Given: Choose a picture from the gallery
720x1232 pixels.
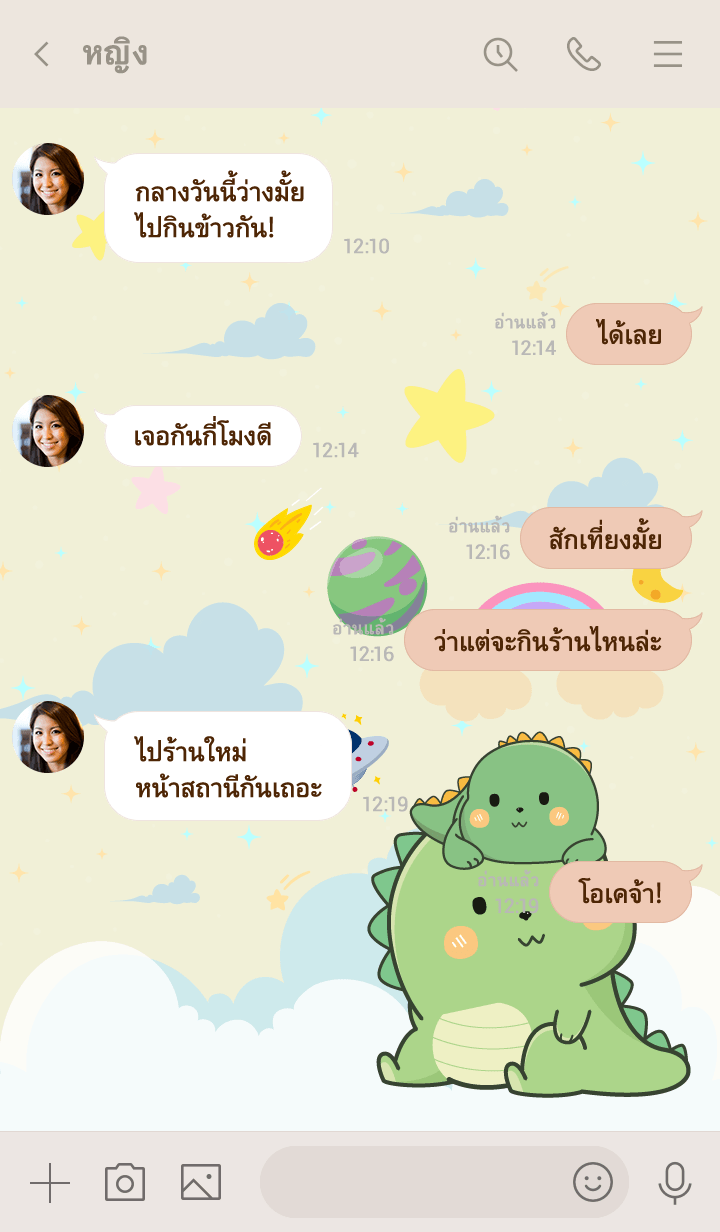Looking at the screenshot, I should point(201,1183).
